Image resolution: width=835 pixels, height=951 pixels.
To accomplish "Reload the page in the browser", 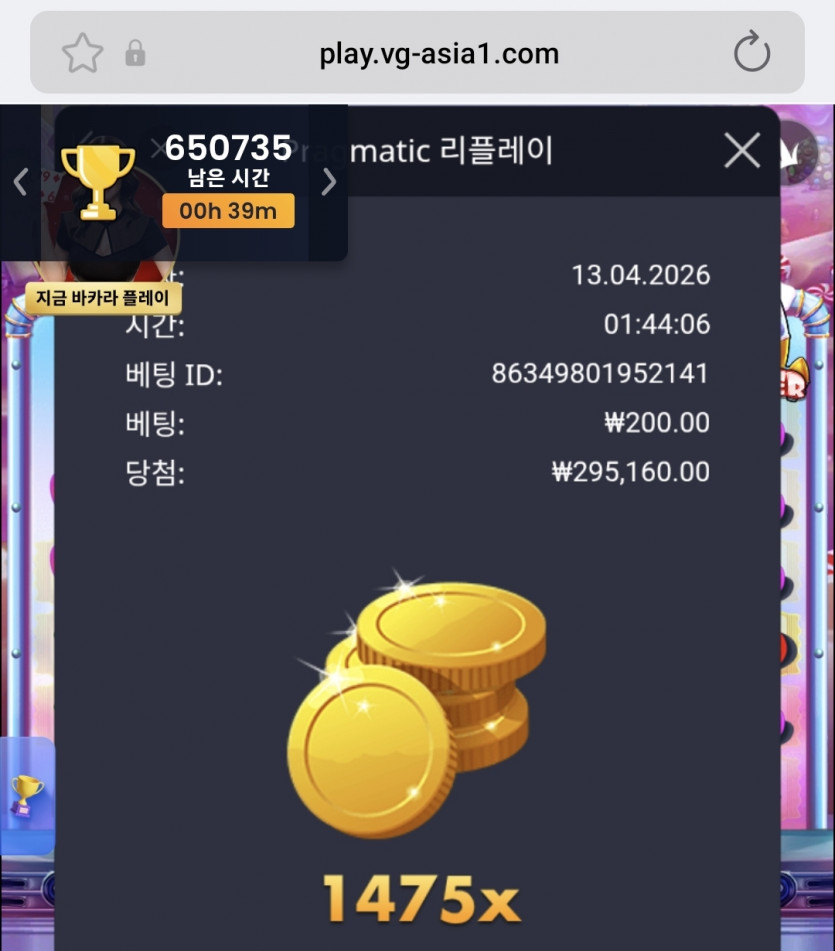I will point(751,52).
